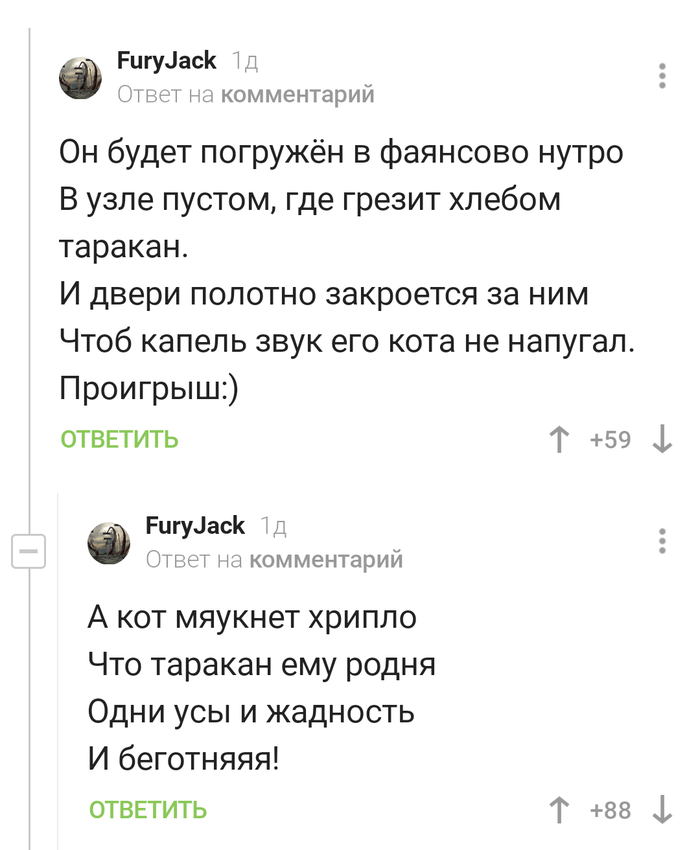Upvote the comment rated +88
The width and height of the screenshot is (700, 850).
(x=558, y=809)
